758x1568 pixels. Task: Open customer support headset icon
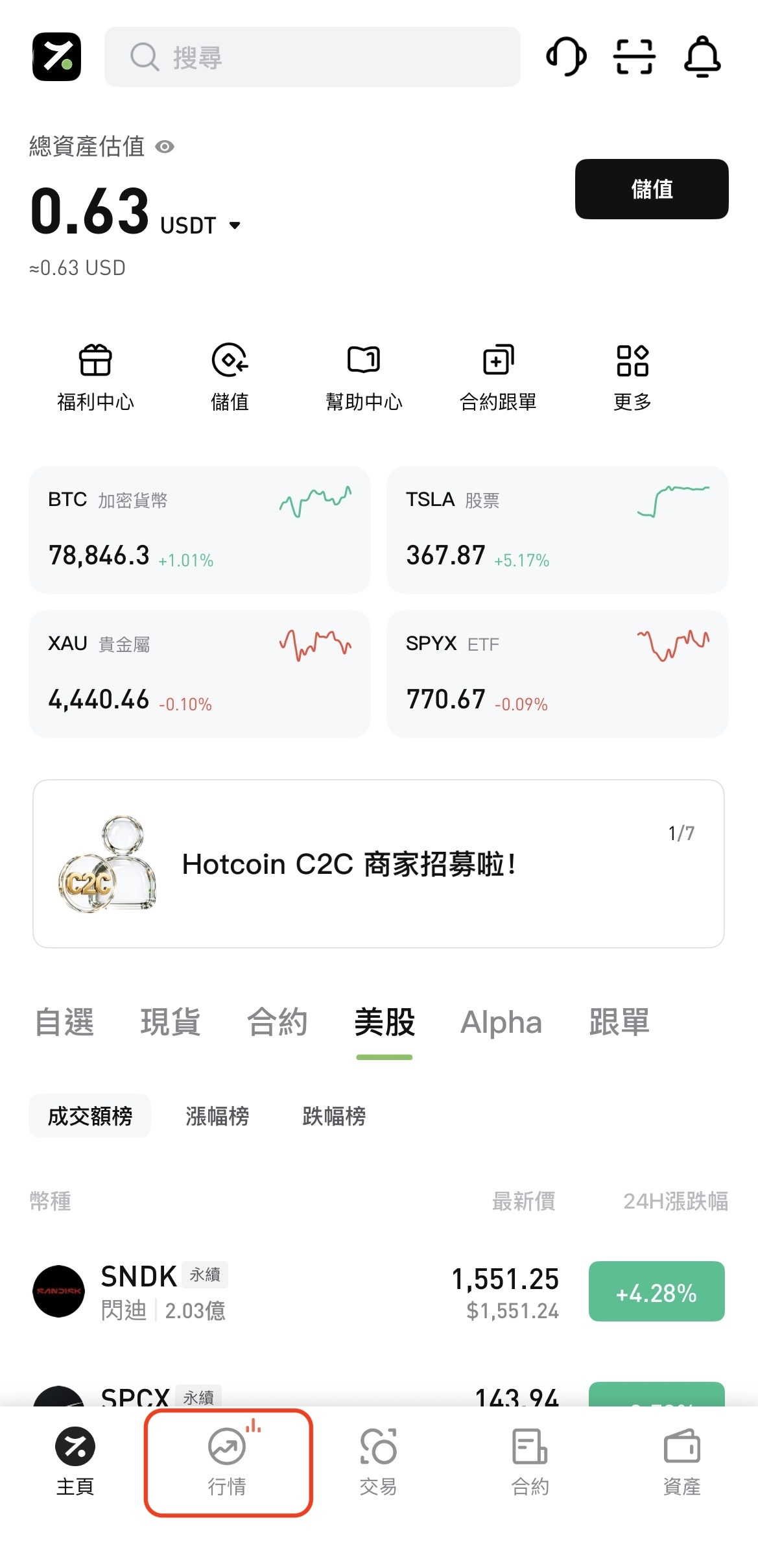[566, 56]
